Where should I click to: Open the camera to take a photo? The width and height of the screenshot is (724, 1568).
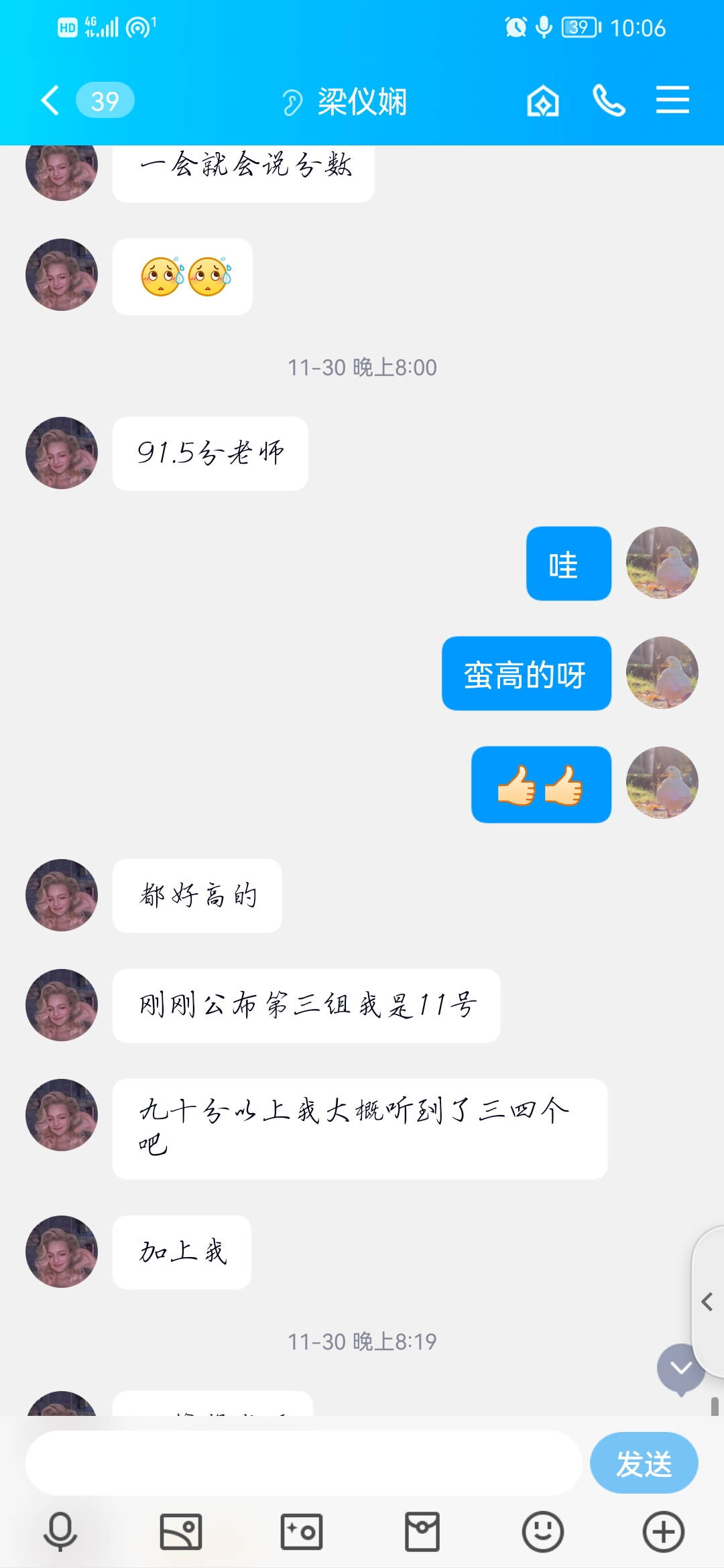(x=302, y=1531)
